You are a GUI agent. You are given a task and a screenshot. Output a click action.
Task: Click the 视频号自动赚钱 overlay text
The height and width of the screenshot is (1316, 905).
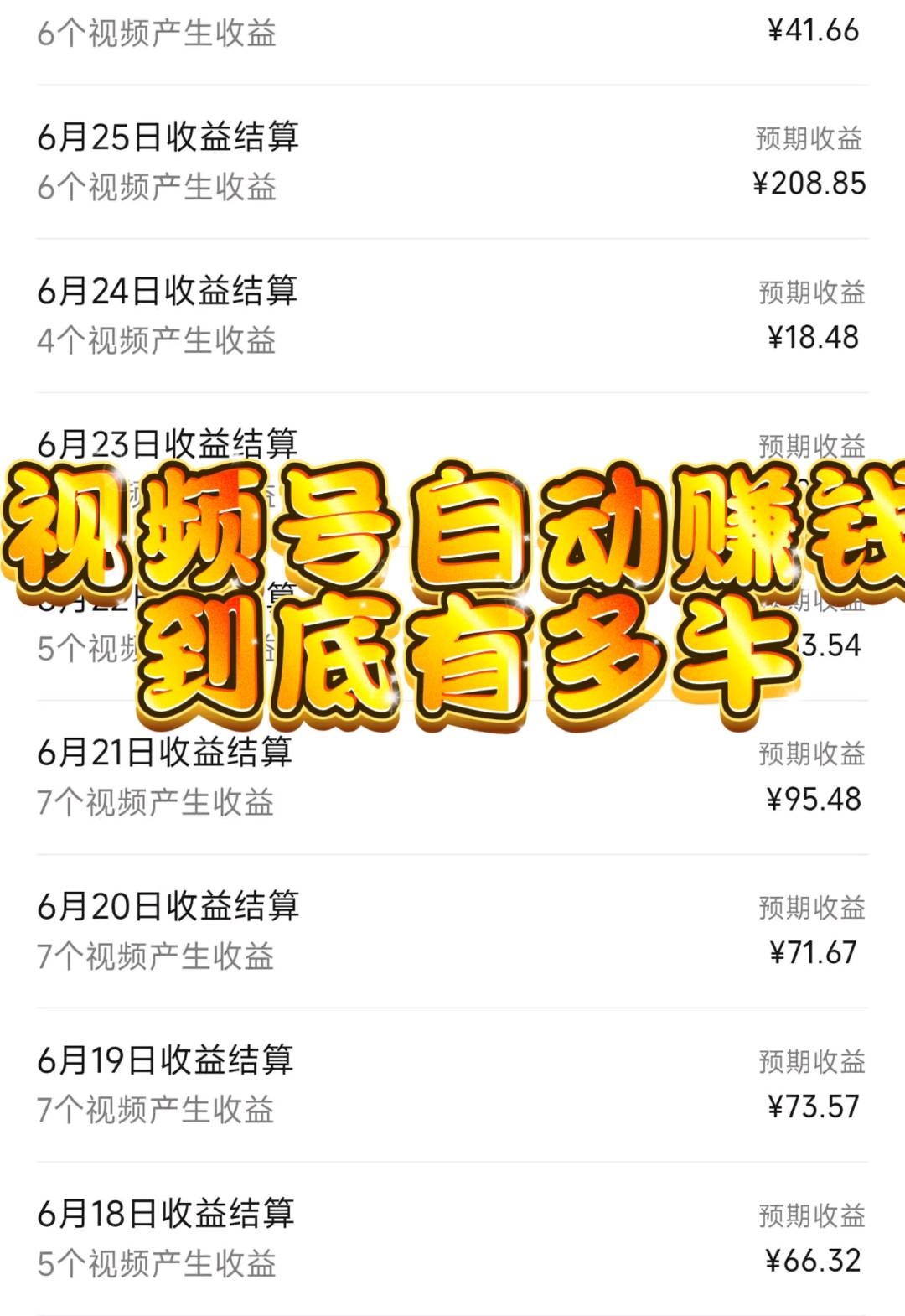coord(452,528)
